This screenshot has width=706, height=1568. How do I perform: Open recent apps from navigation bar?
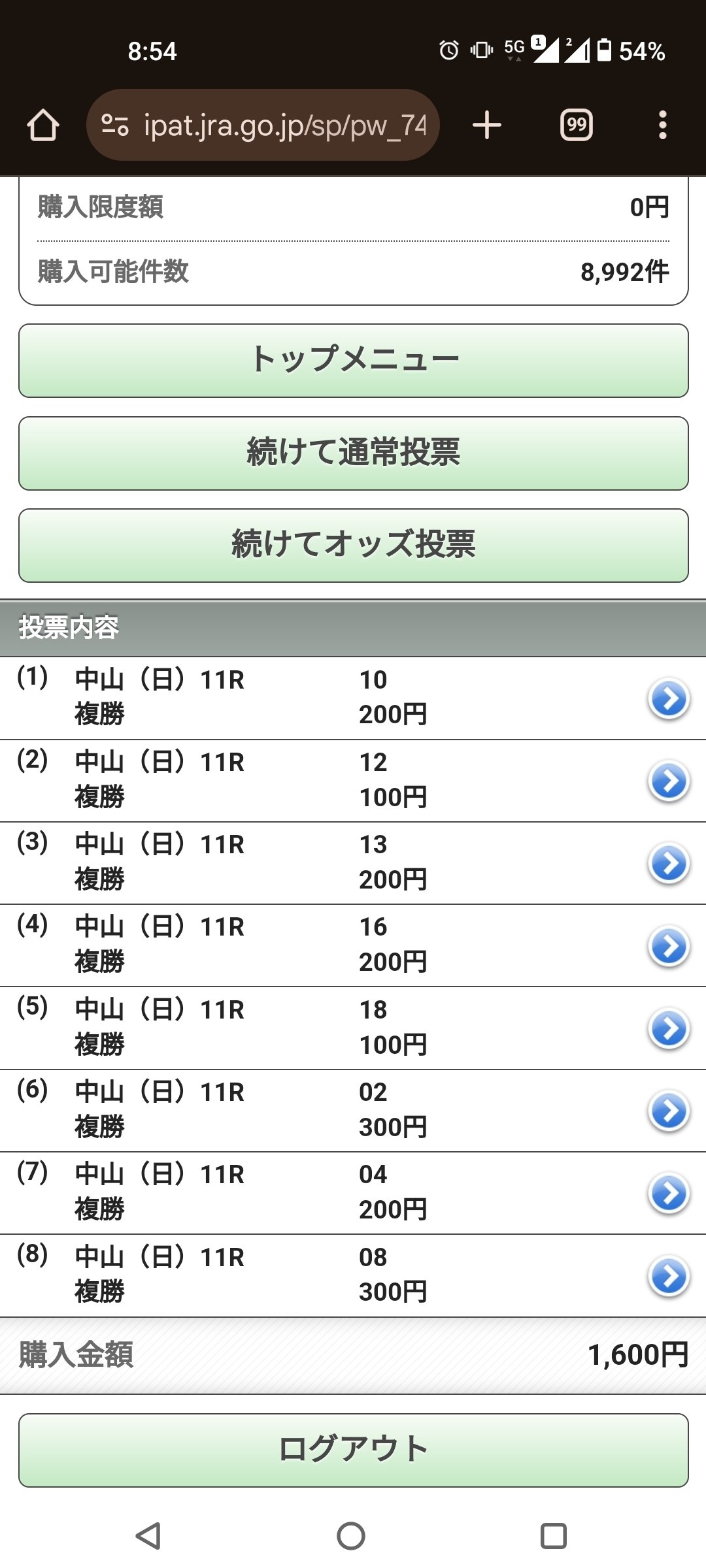[554, 1535]
